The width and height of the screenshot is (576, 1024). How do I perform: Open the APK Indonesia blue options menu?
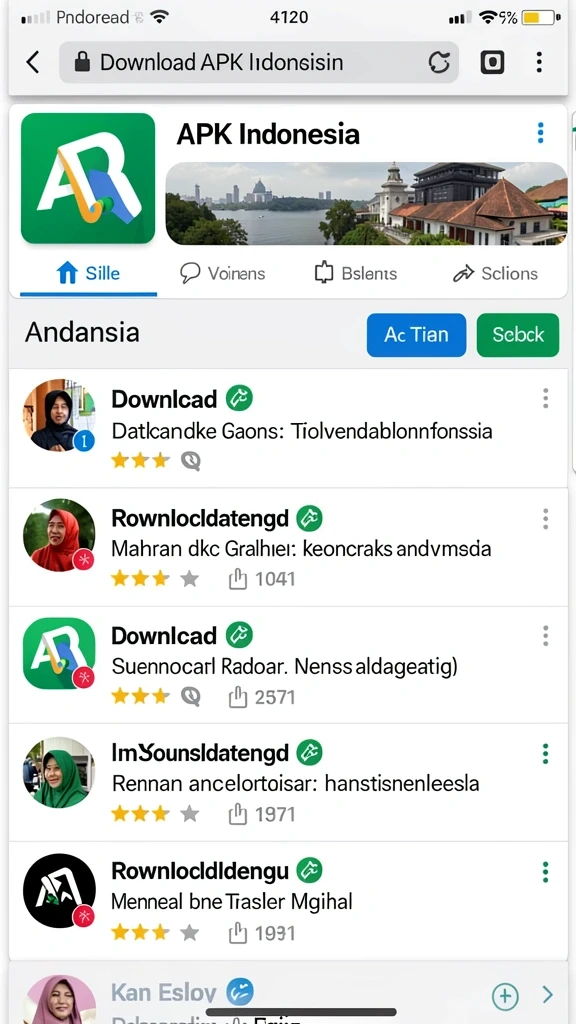(540, 133)
